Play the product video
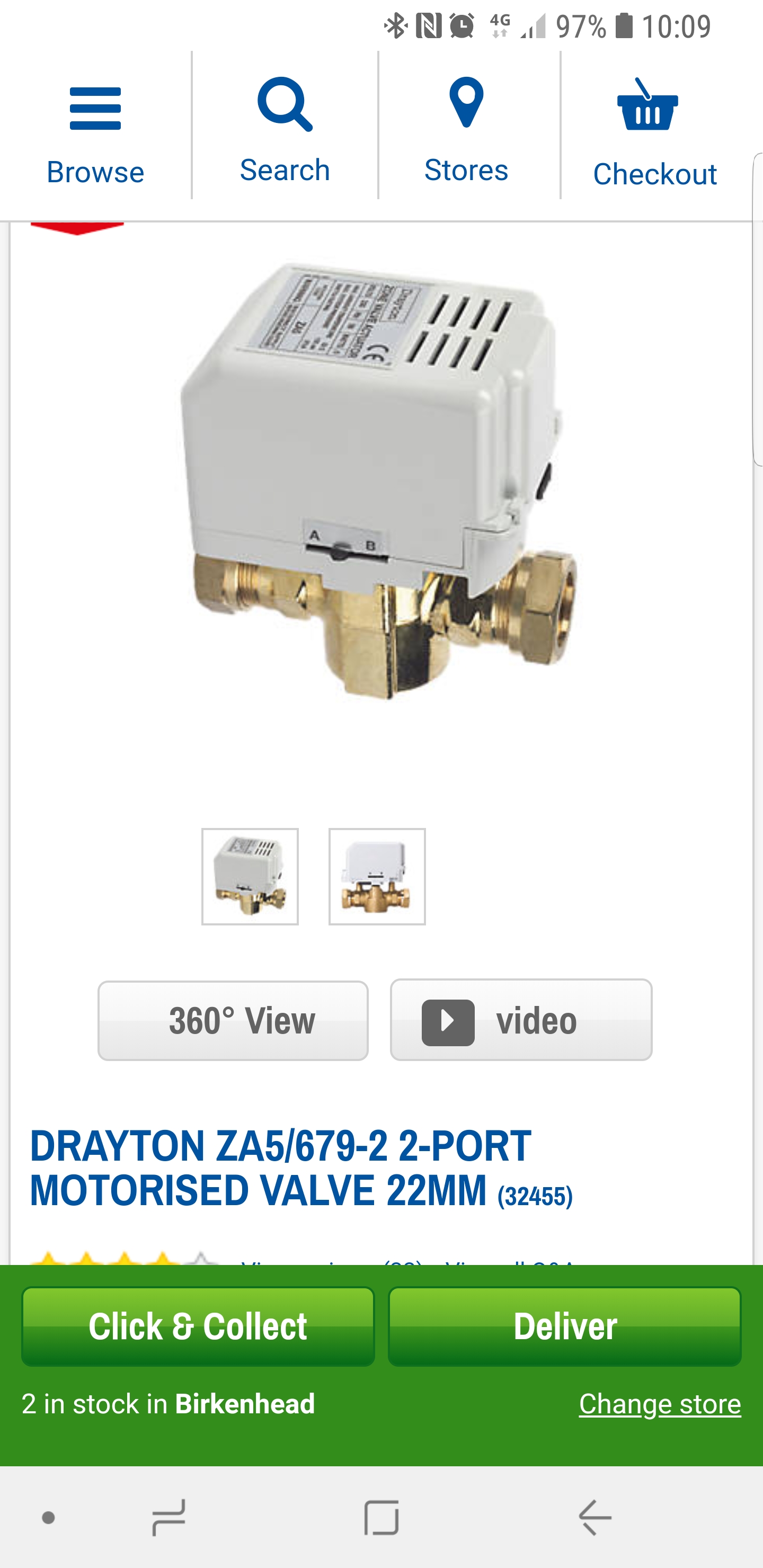The width and height of the screenshot is (763, 1568). click(x=521, y=1020)
